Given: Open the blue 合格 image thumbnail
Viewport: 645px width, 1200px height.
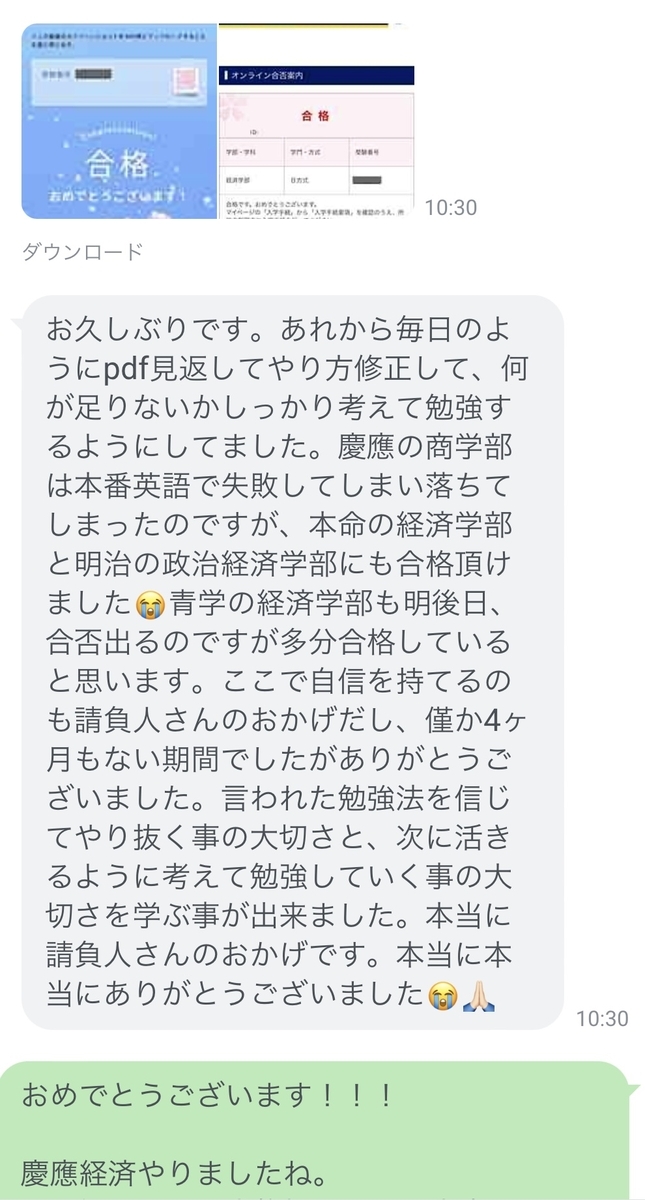Looking at the screenshot, I should pos(118,121).
